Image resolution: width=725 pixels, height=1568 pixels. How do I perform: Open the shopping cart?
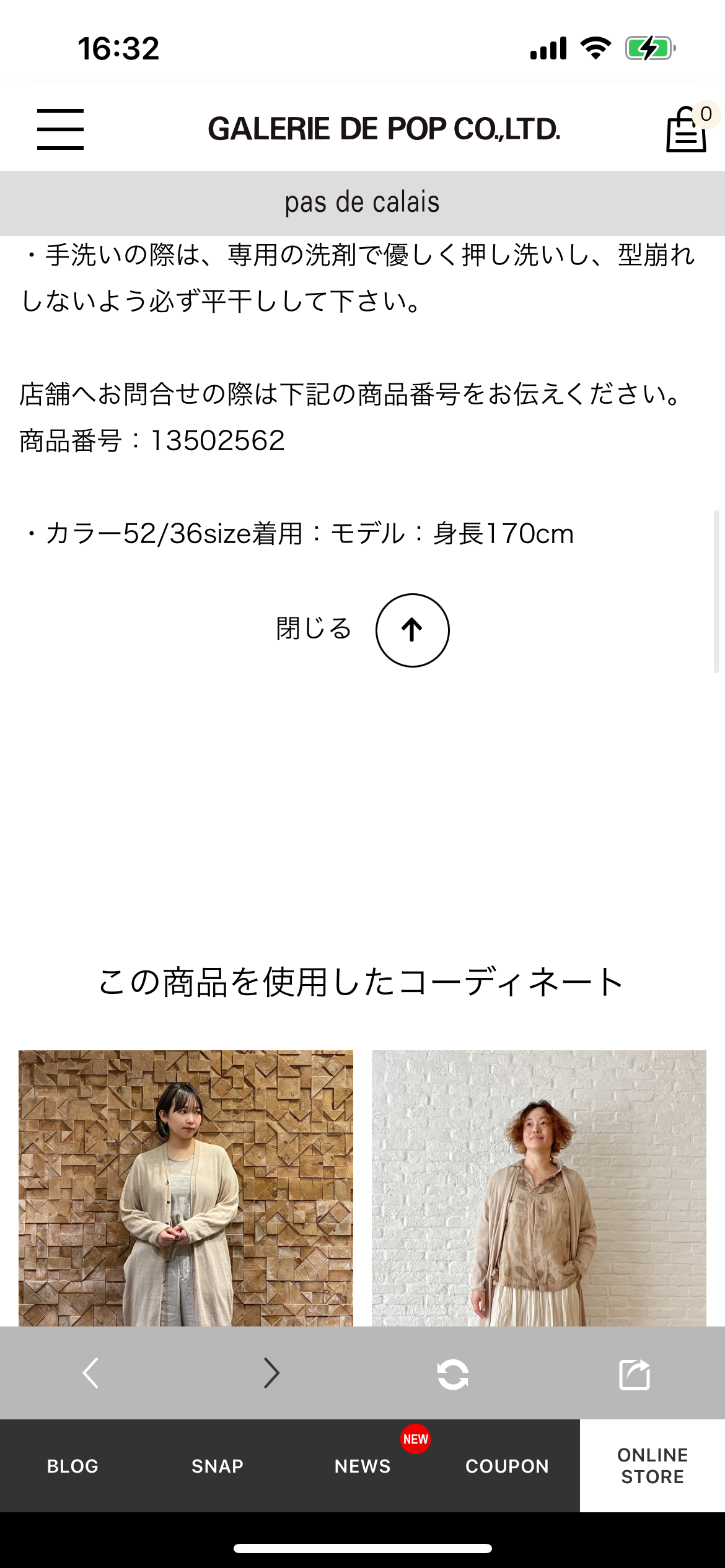click(686, 129)
